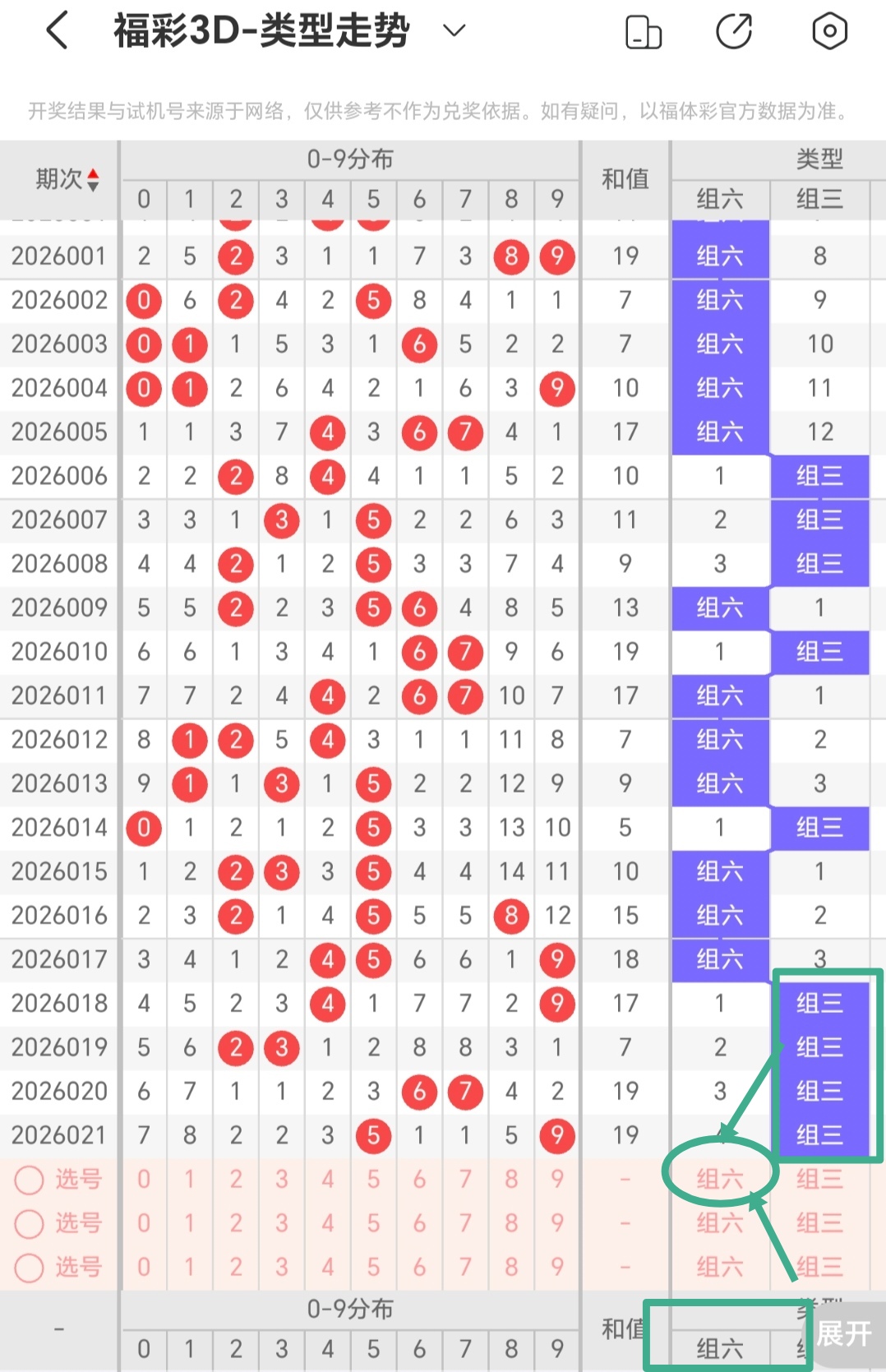Image resolution: width=886 pixels, height=1372 pixels.
Task: Select the 组六 column header
Action: pyautogui.click(x=719, y=200)
